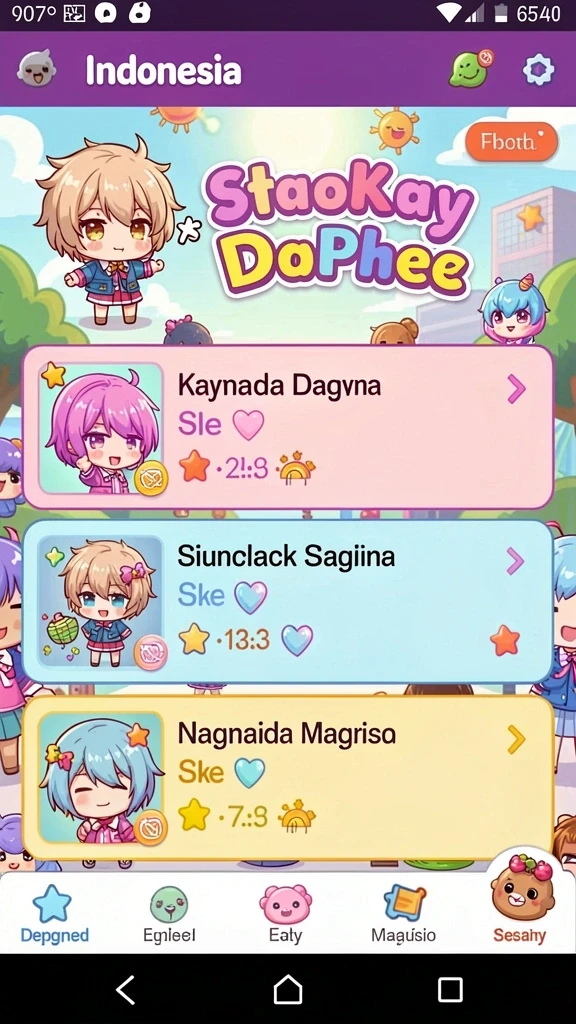Image resolution: width=576 pixels, height=1024 pixels.
Task: Tap the orange Fboth button
Action: coord(511,142)
